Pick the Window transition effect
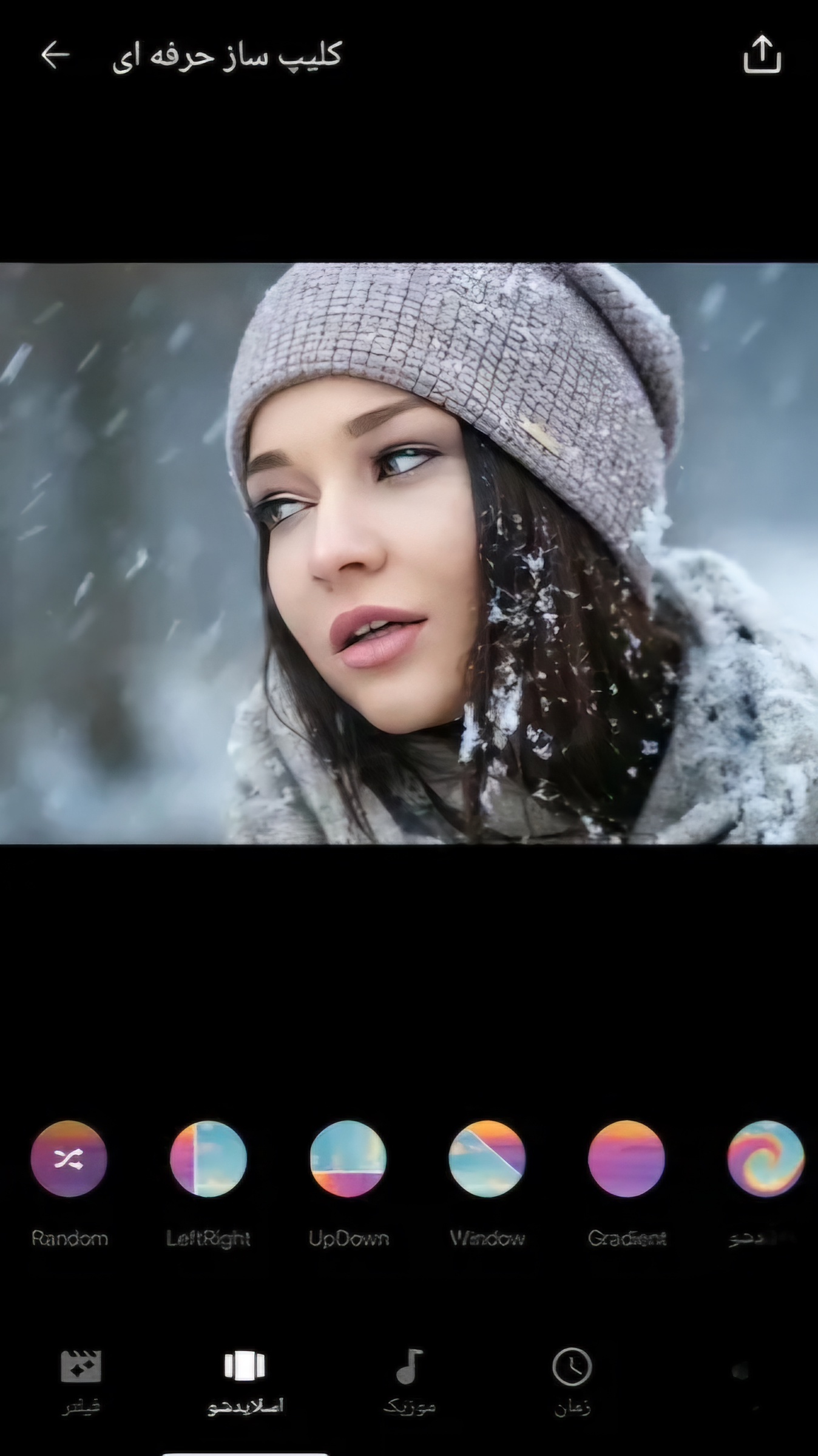Image resolution: width=818 pixels, height=1456 pixels. (487, 1159)
